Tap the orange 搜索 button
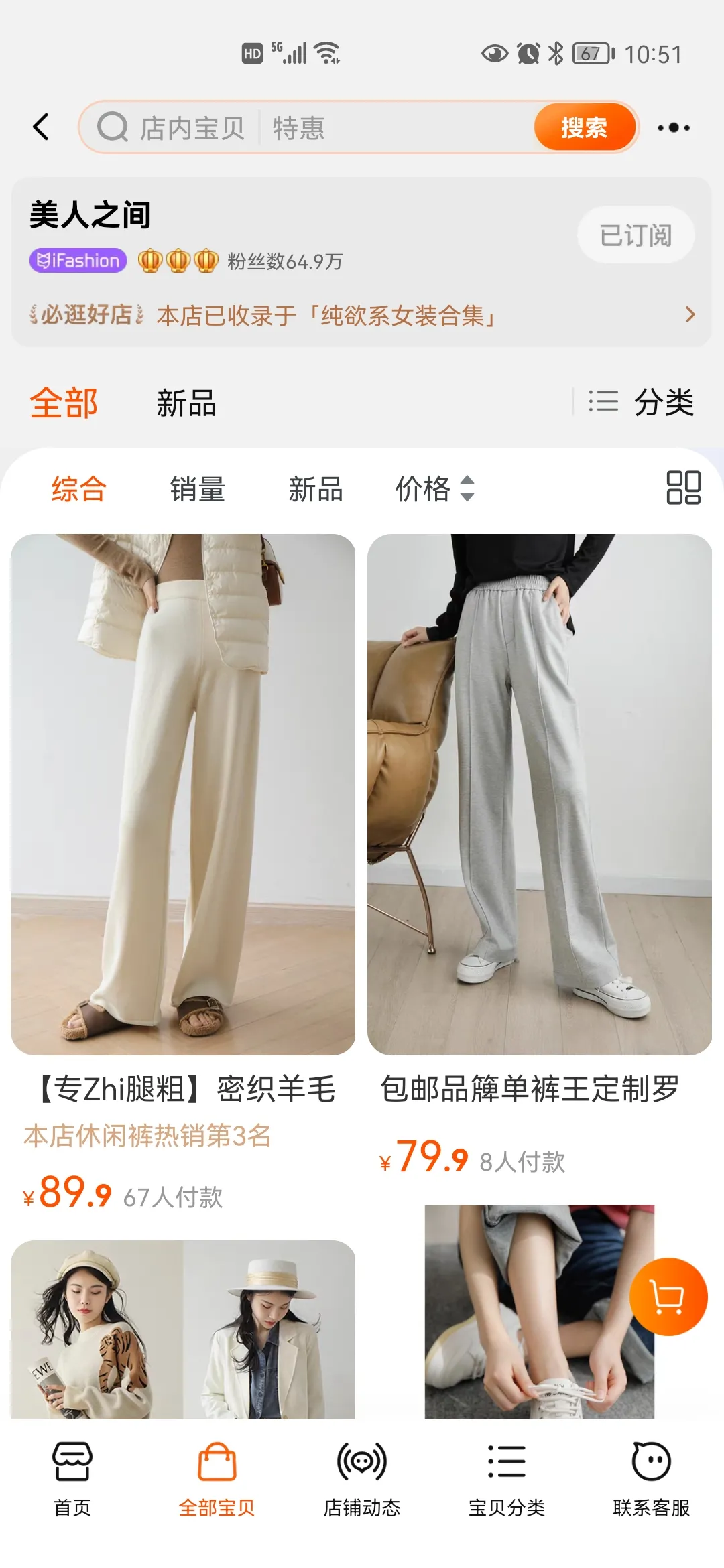This screenshot has width=724, height=1568. [584, 127]
